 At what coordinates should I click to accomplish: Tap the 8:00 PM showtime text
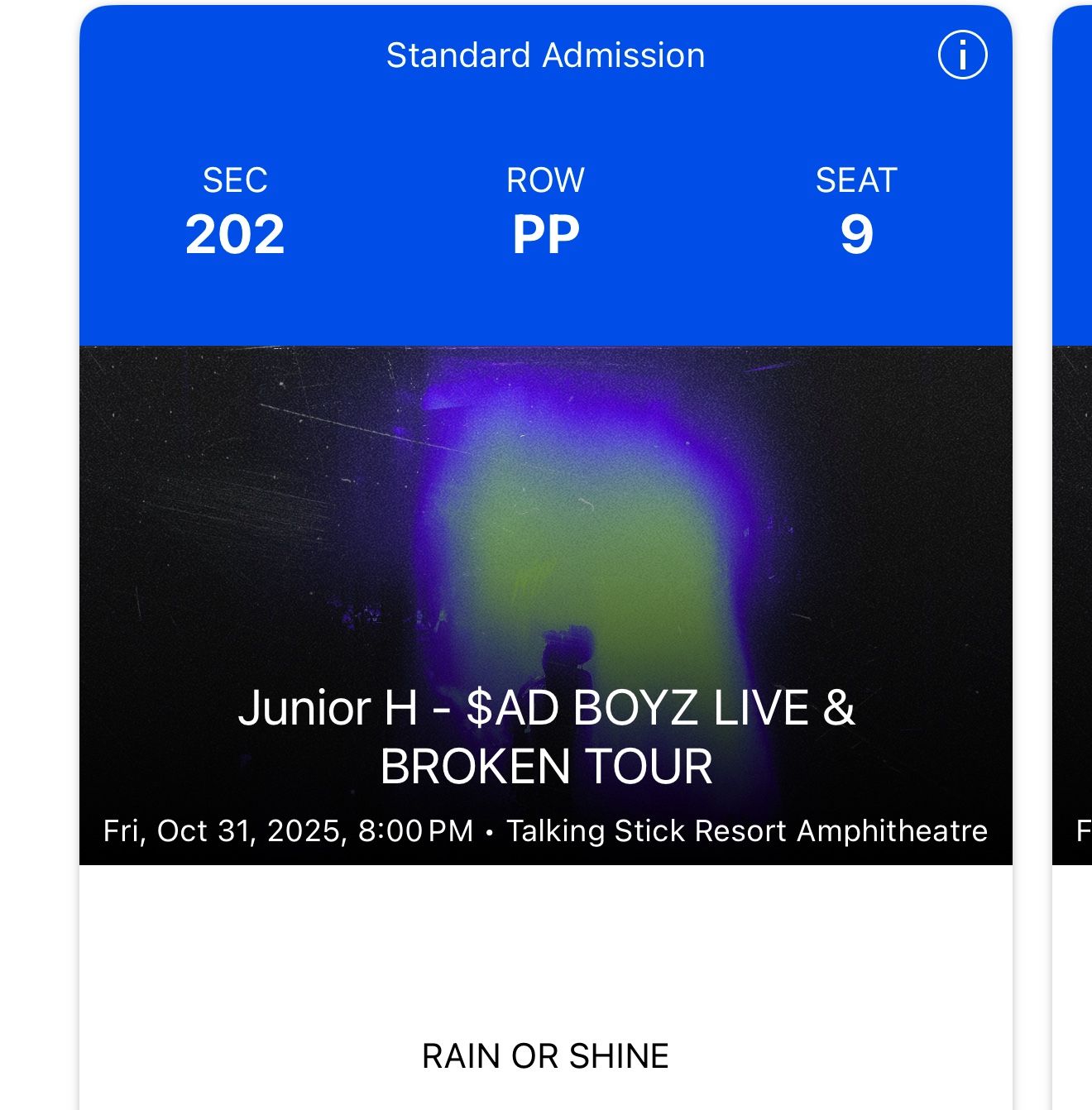click(x=424, y=830)
